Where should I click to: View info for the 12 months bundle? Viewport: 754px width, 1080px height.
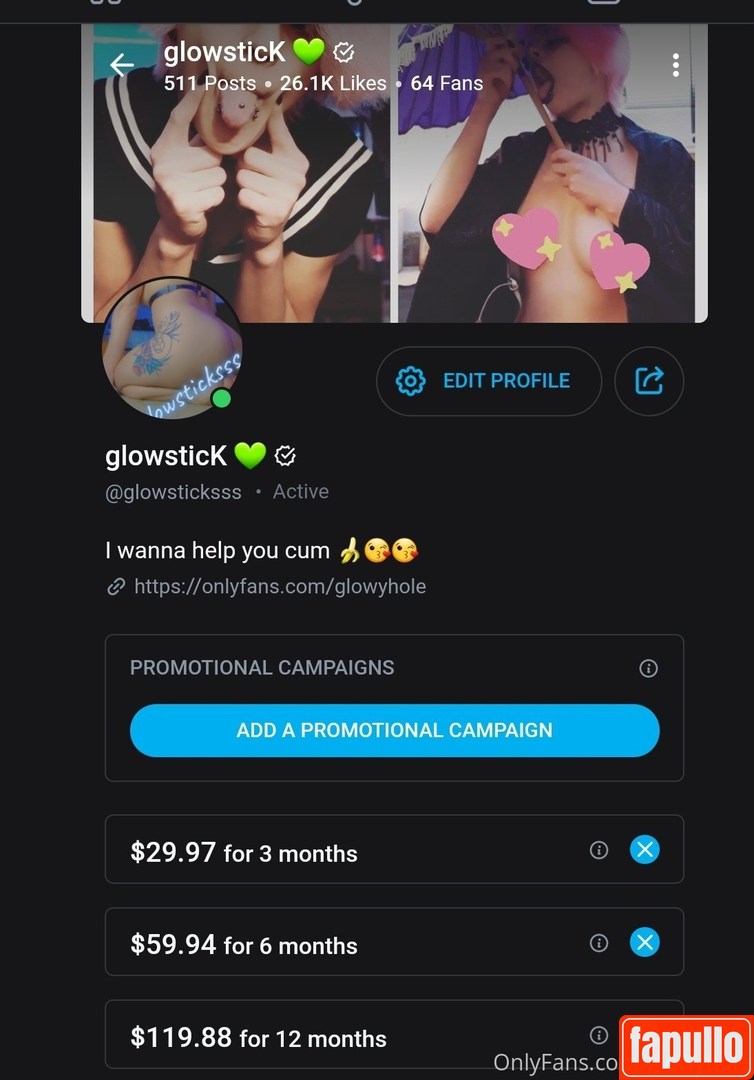[599, 1035]
